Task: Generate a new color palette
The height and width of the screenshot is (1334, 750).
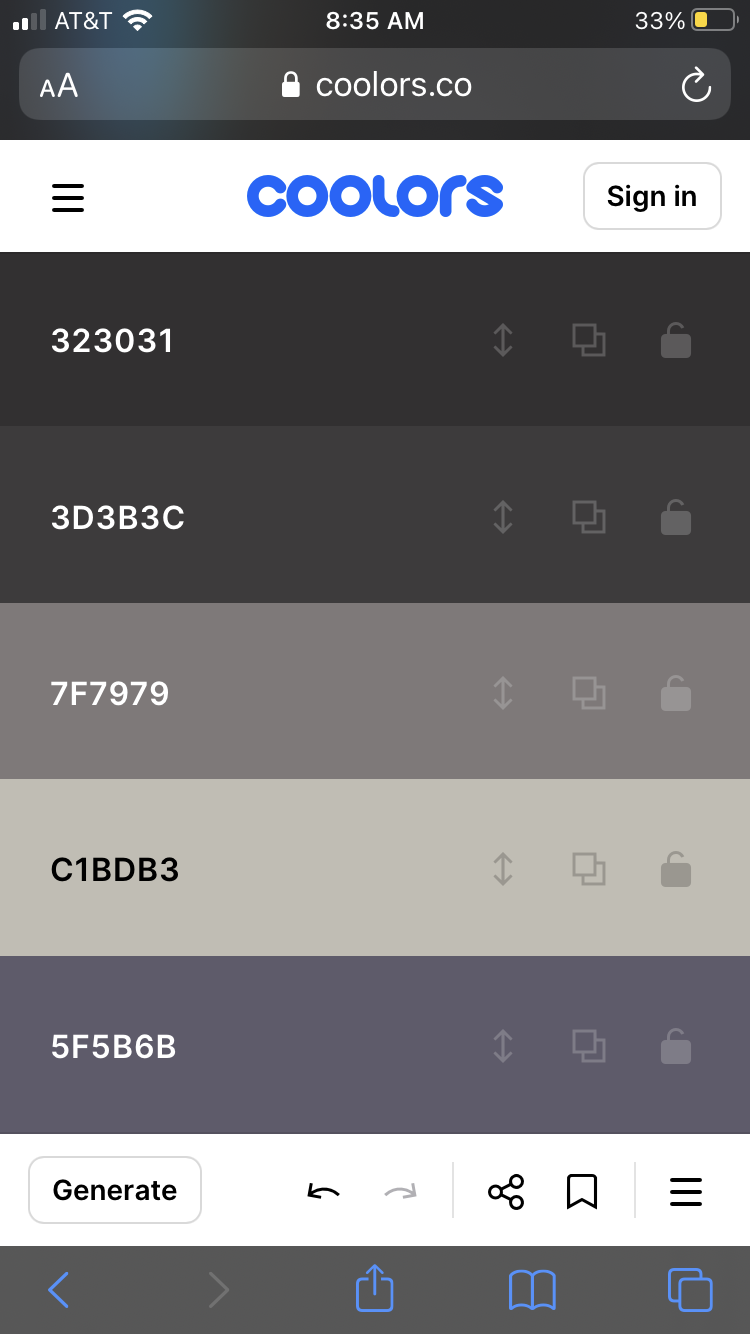Action: pos(115,1190)
